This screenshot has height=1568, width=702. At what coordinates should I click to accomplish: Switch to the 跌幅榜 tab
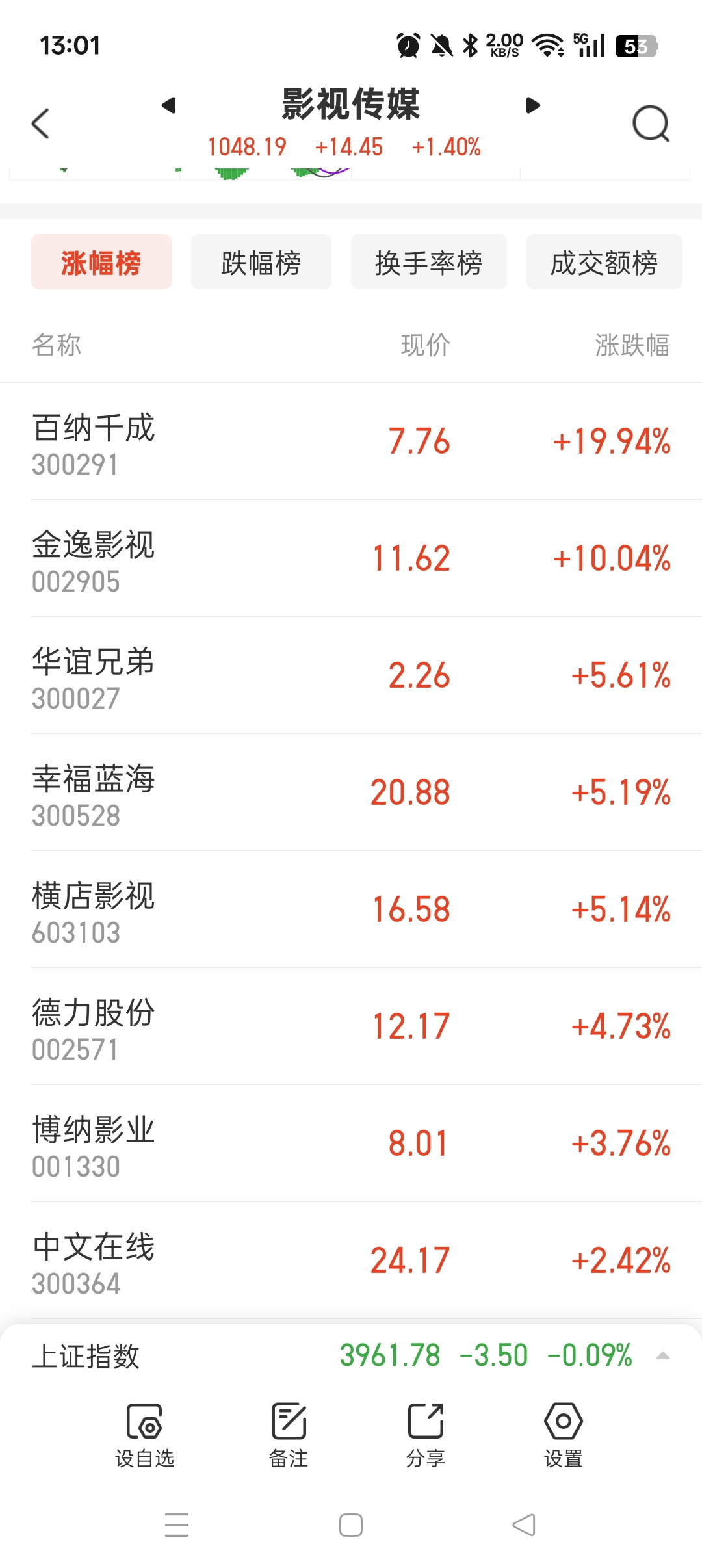click(x=261, y=262)
